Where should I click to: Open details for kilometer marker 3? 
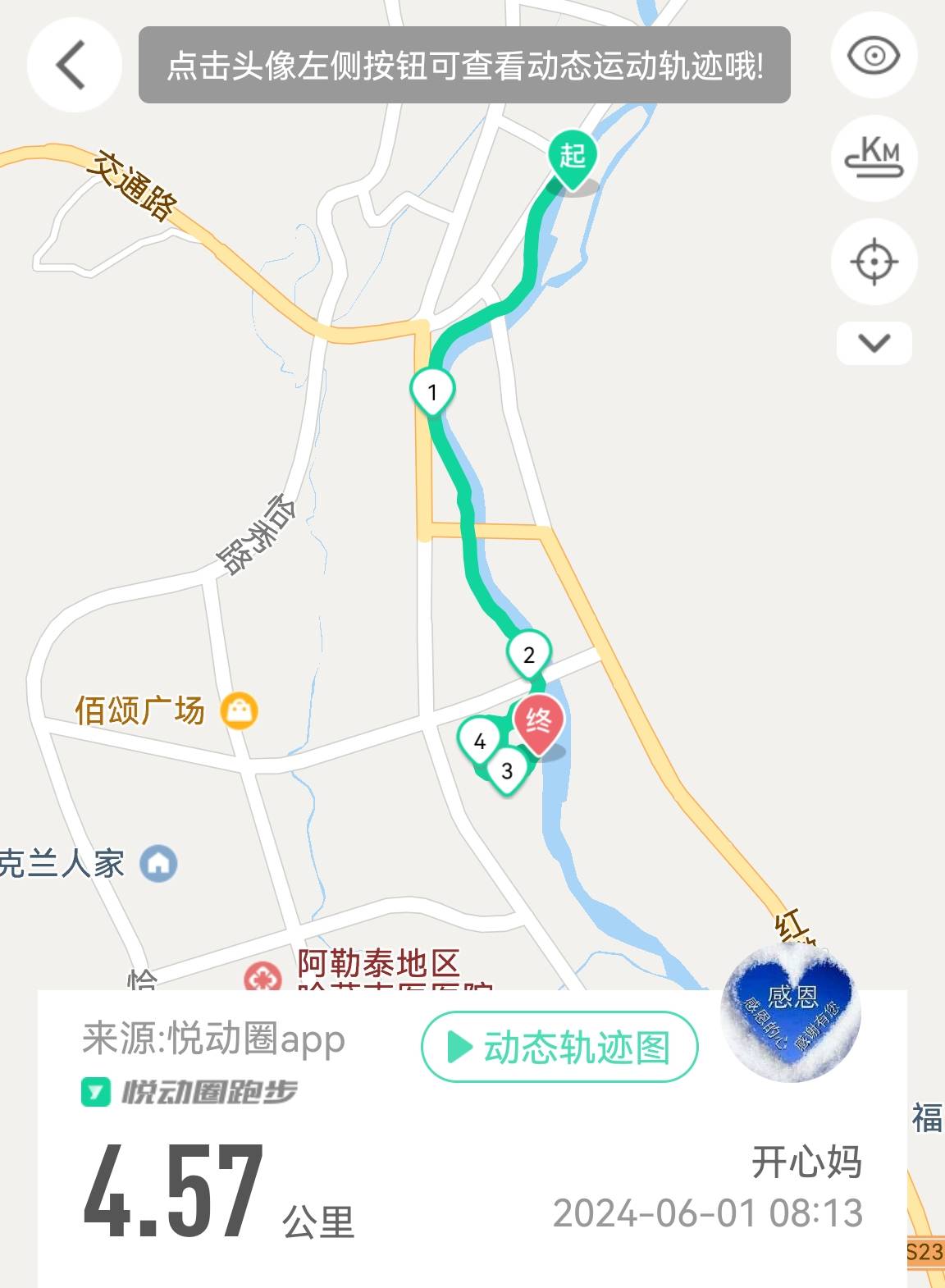[x=506, y=770]
